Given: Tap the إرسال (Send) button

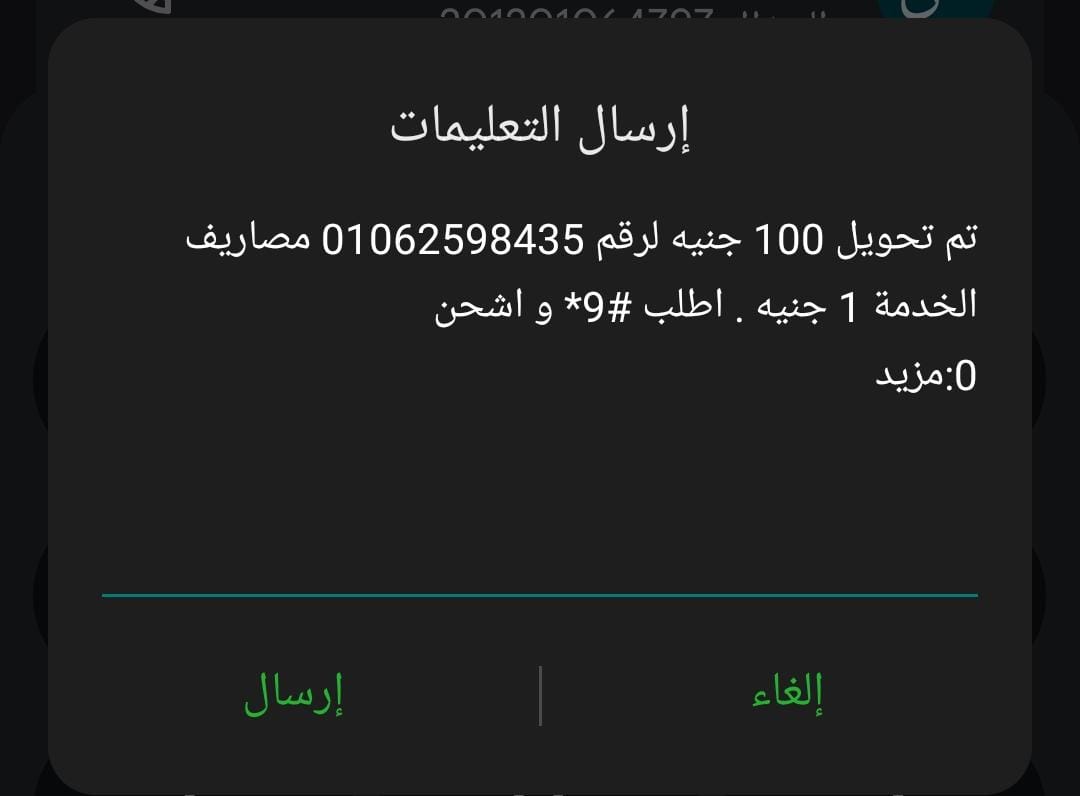Looking at the screenshot, I should (294, 695).
